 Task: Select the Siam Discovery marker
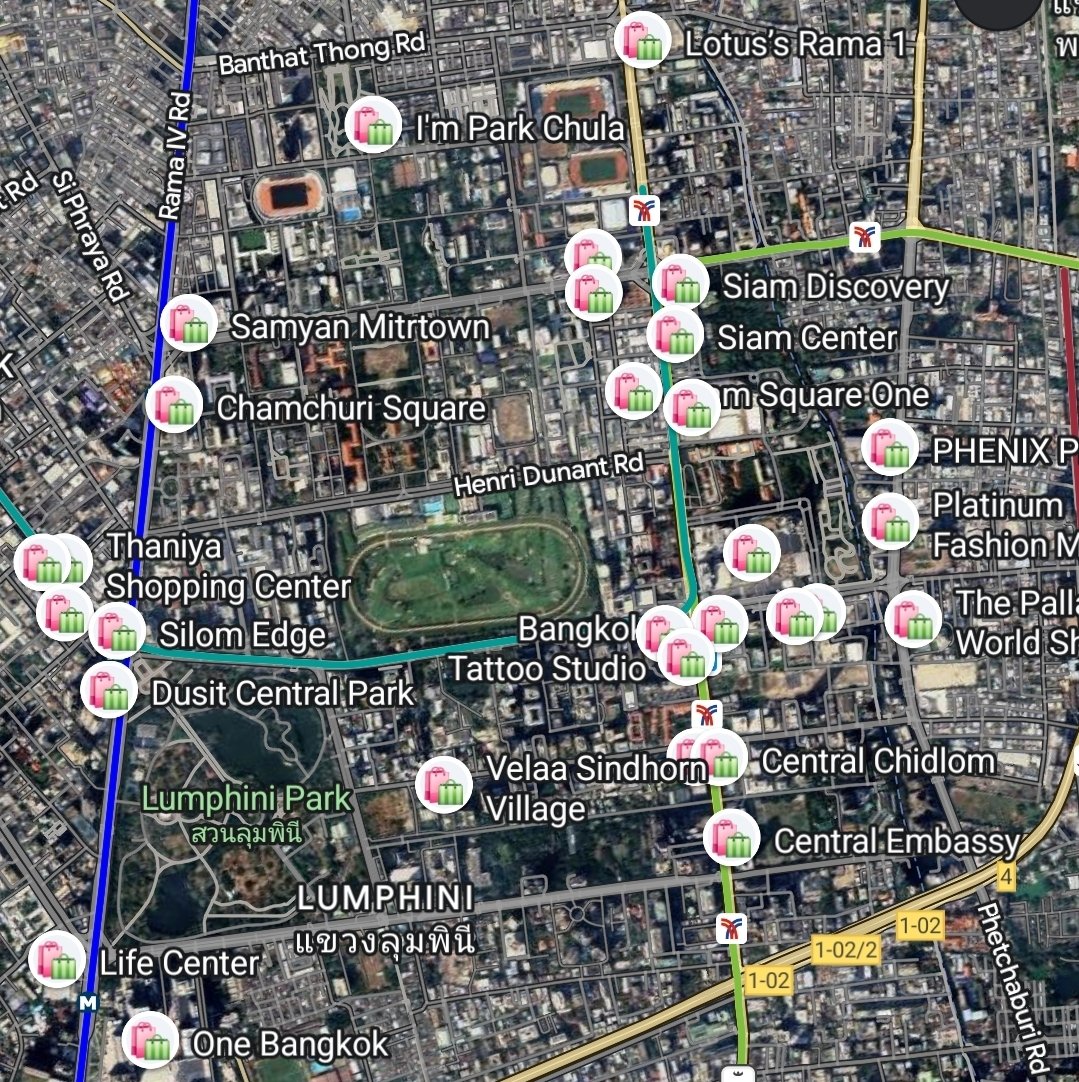click(681, 283)
